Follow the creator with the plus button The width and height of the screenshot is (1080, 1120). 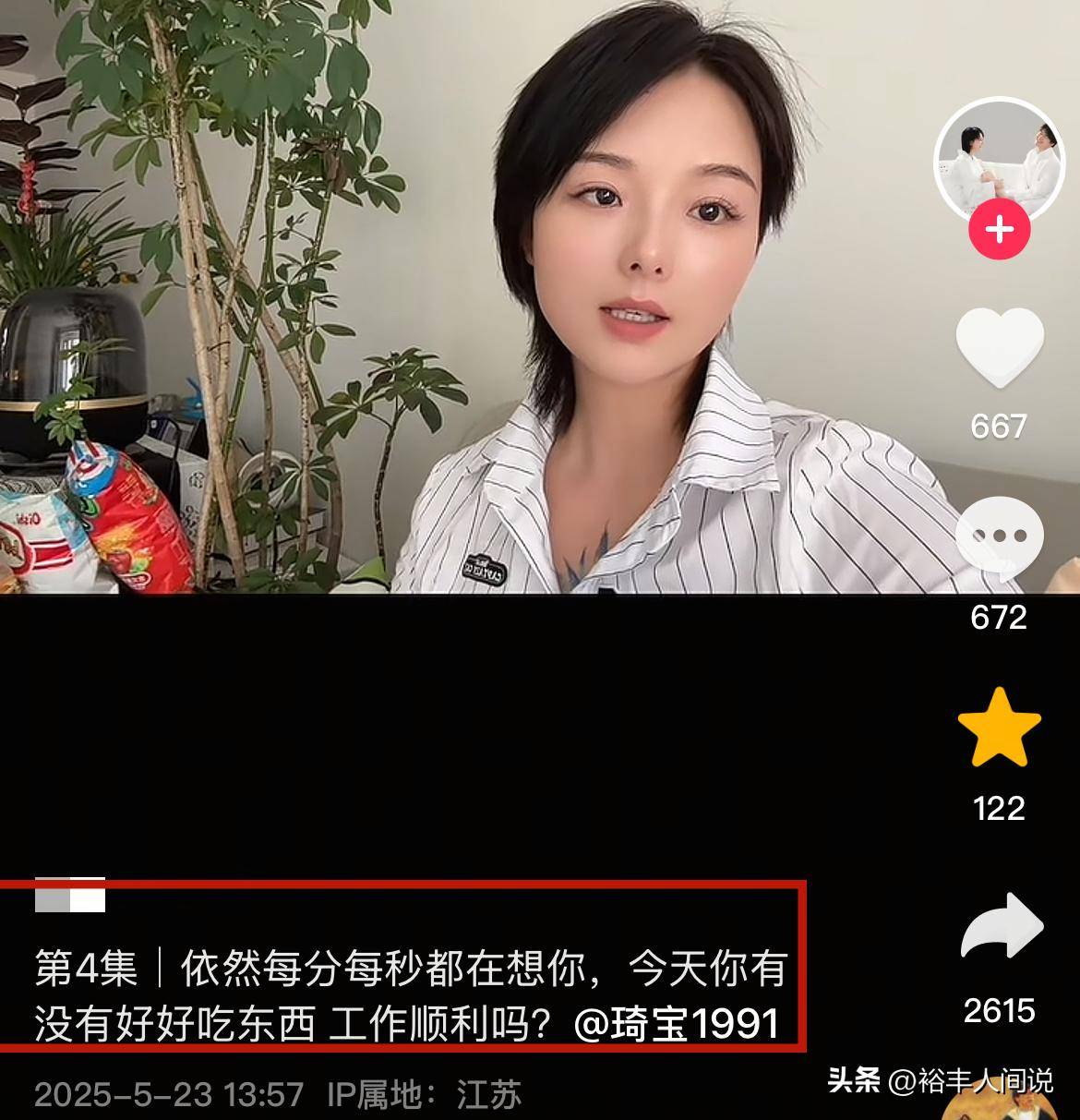point(1000,229)
